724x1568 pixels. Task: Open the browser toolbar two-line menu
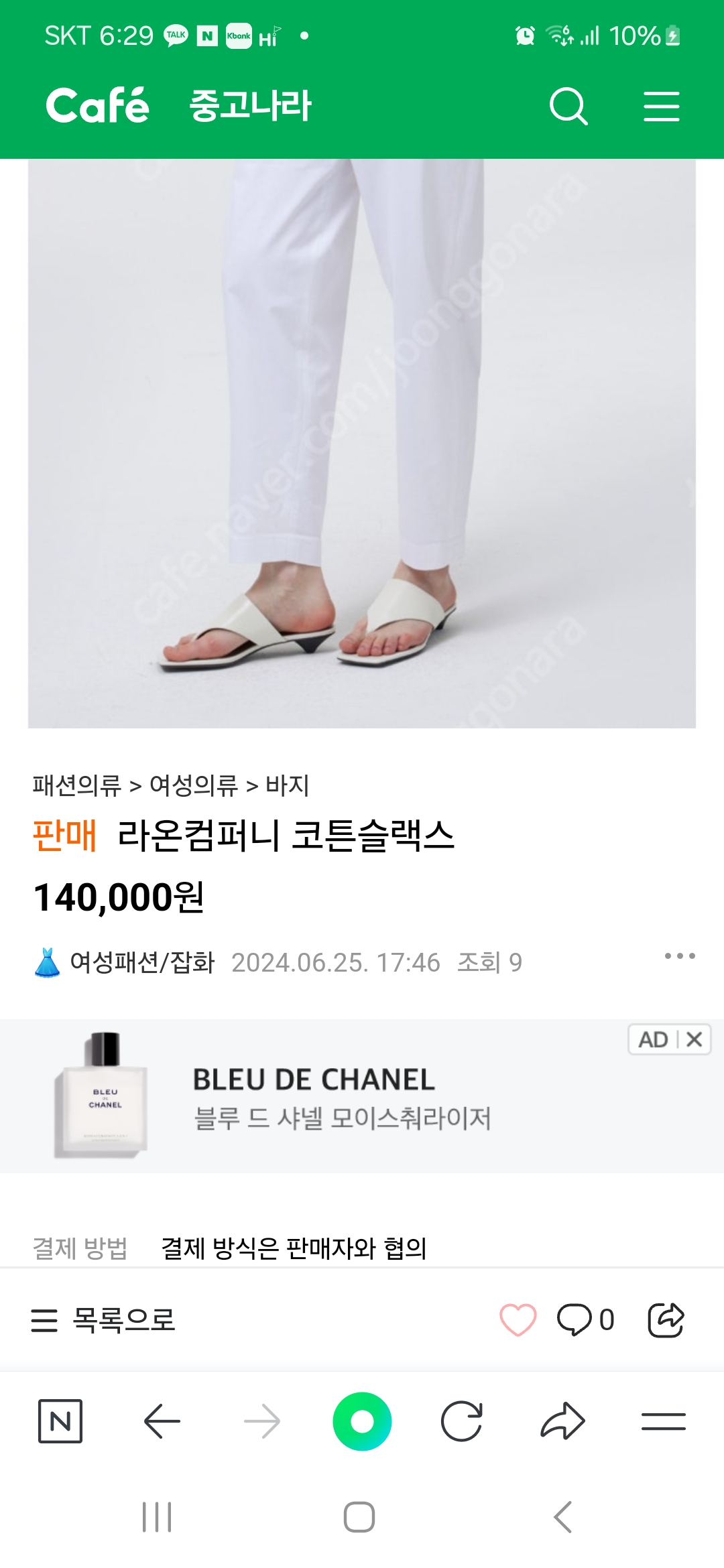click(663, 1421)
